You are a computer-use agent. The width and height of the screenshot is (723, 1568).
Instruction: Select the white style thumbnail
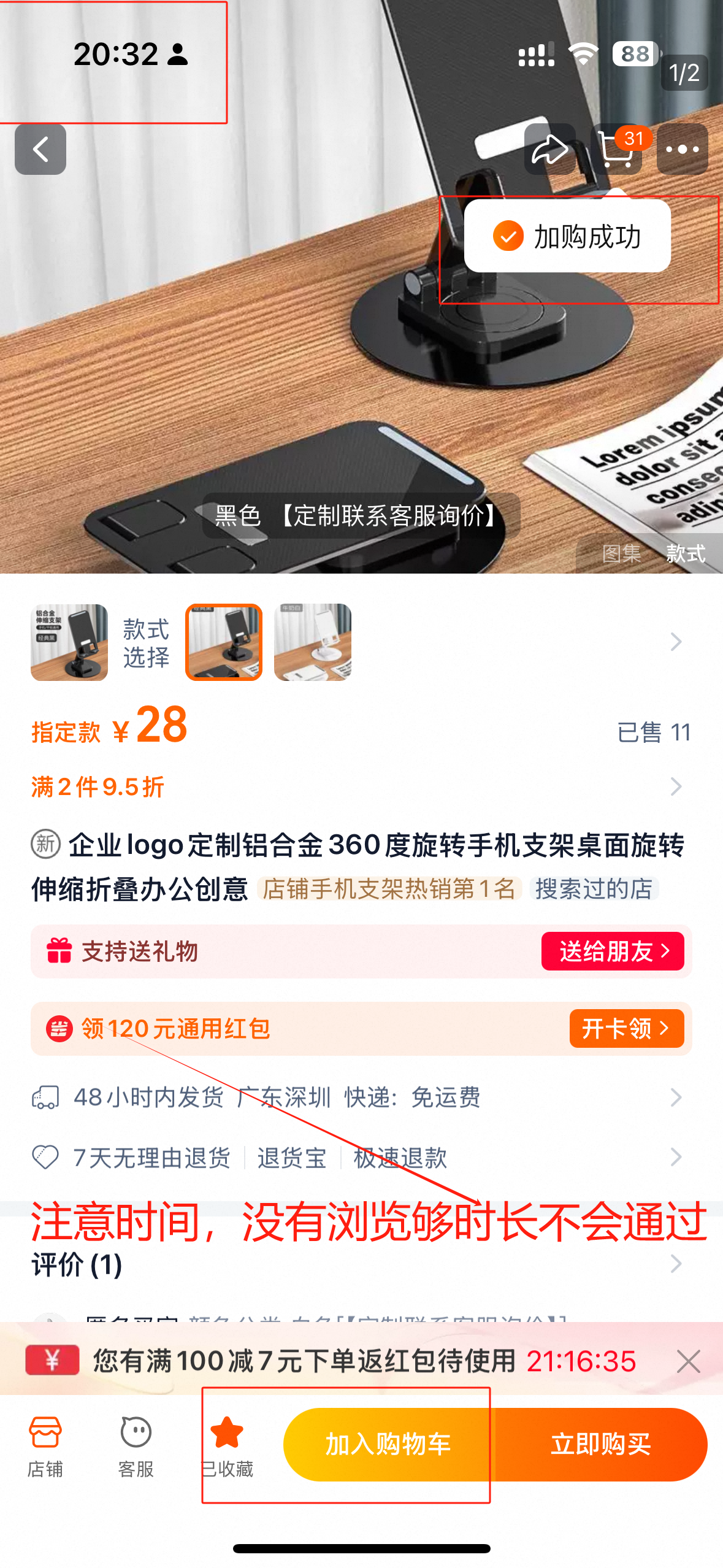pos(313,642)
